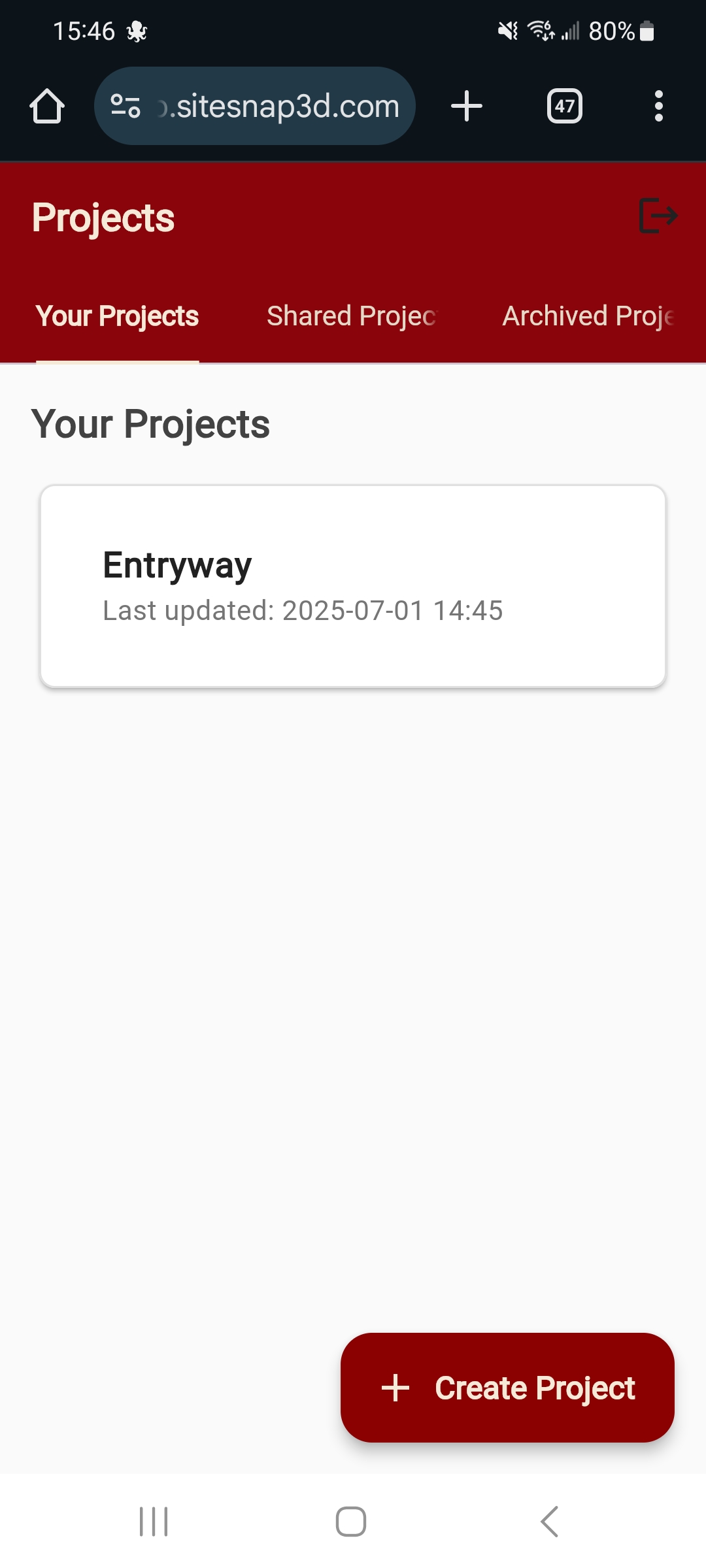This screenshot has height=1568, width=706.
Task: Open a new browser tab with the plus icon
Action: [x=466, y=106]
